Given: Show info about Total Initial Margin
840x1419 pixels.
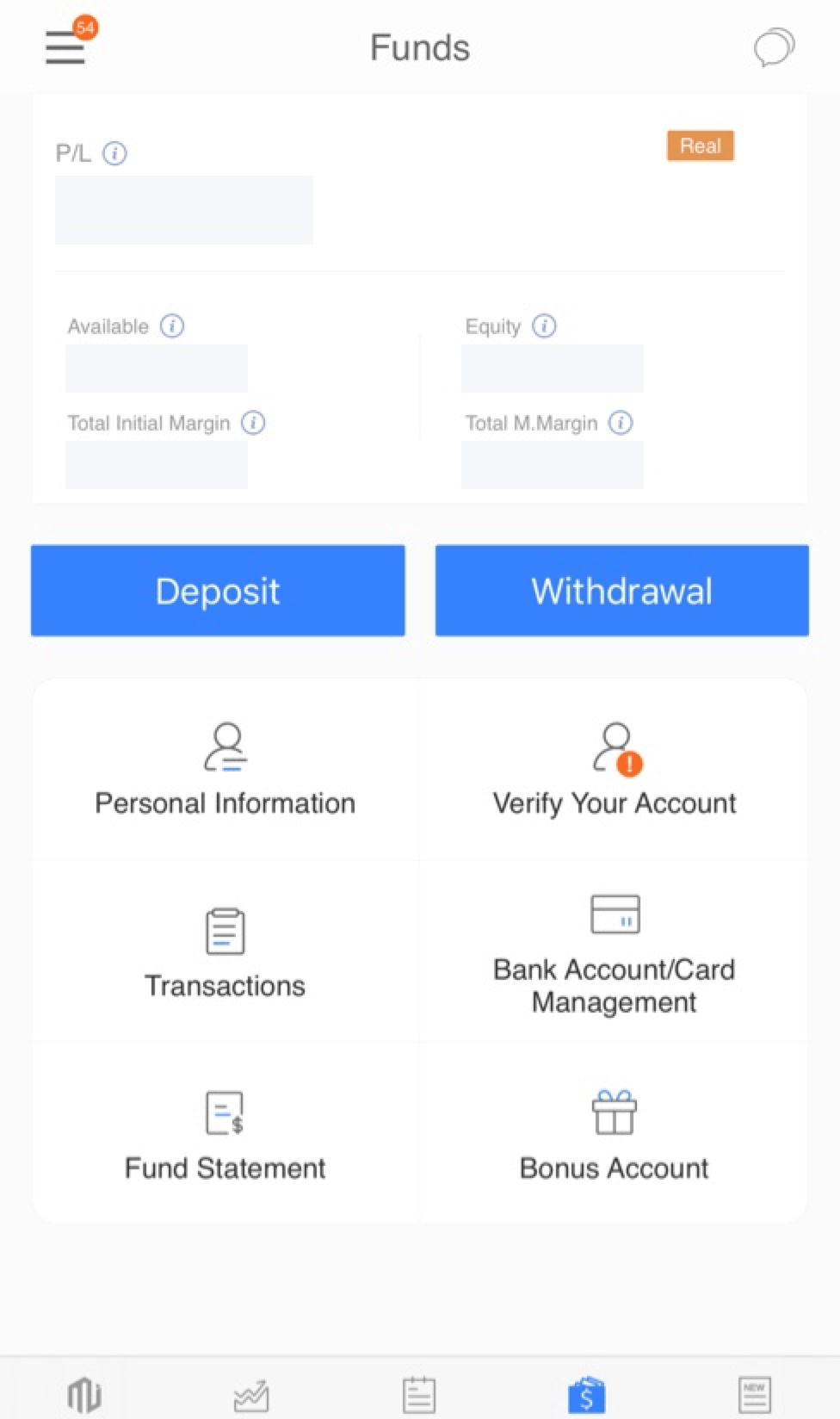Looking at the screenshot, I should click(253, 423).
